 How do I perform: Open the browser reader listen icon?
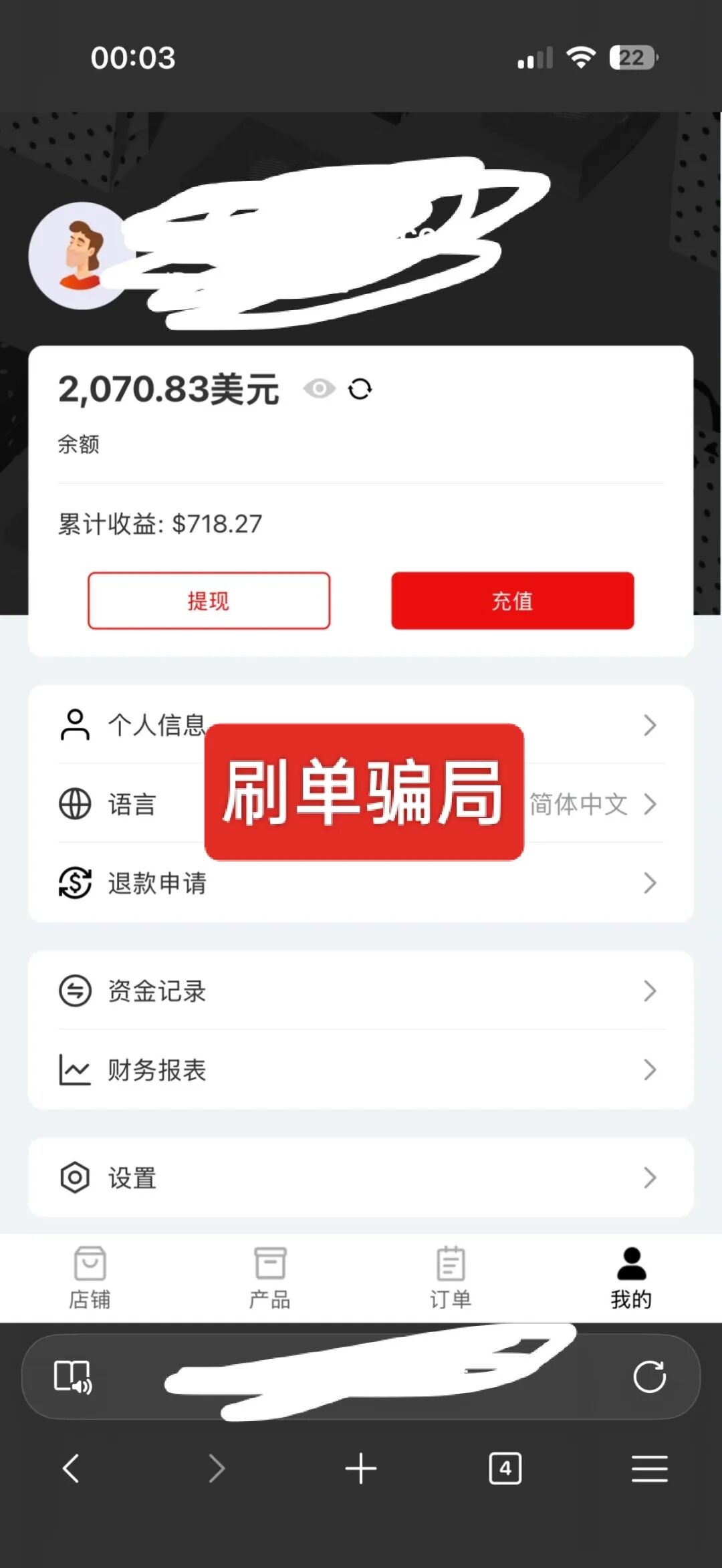pyautogui.click(x=73, y=1377)
